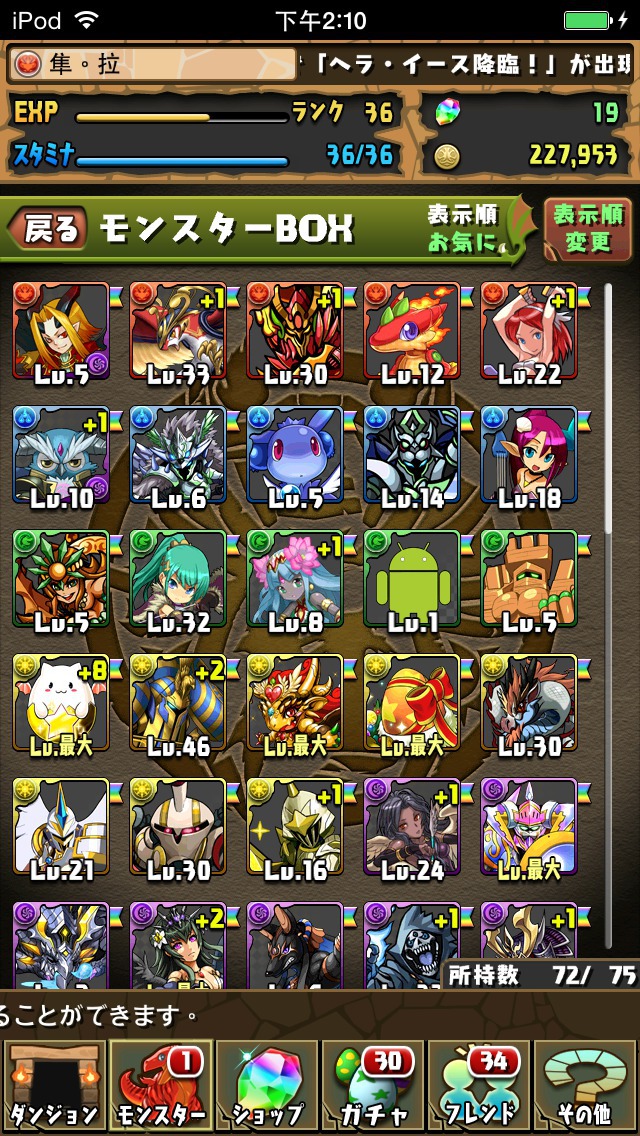The image size is (640, 1136).
Task: Switch to the ダンジョン tab
Action: [53, 1085]
